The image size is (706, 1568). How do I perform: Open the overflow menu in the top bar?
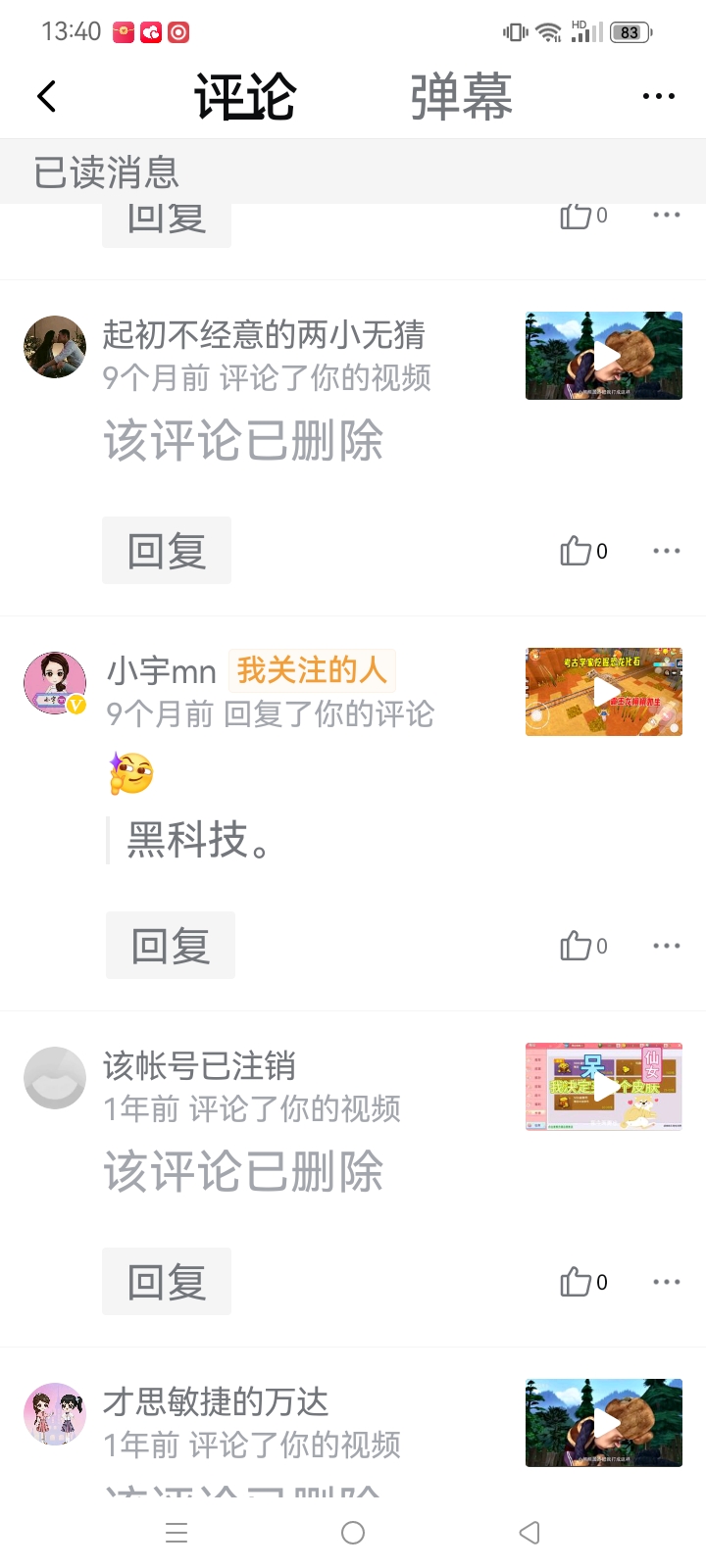click(658, 96)
